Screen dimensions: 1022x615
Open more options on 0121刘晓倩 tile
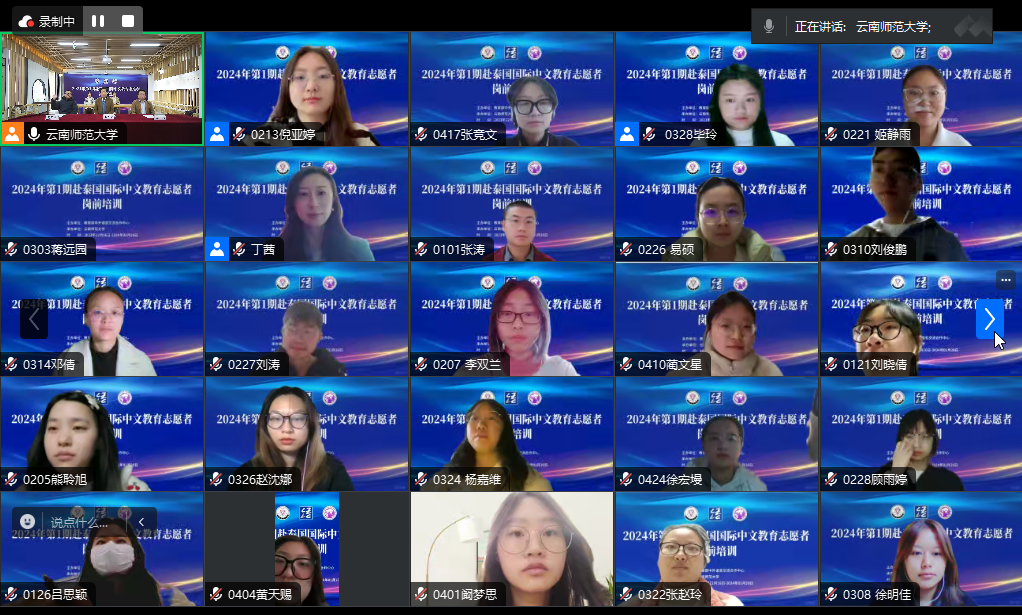point(1005,280)
